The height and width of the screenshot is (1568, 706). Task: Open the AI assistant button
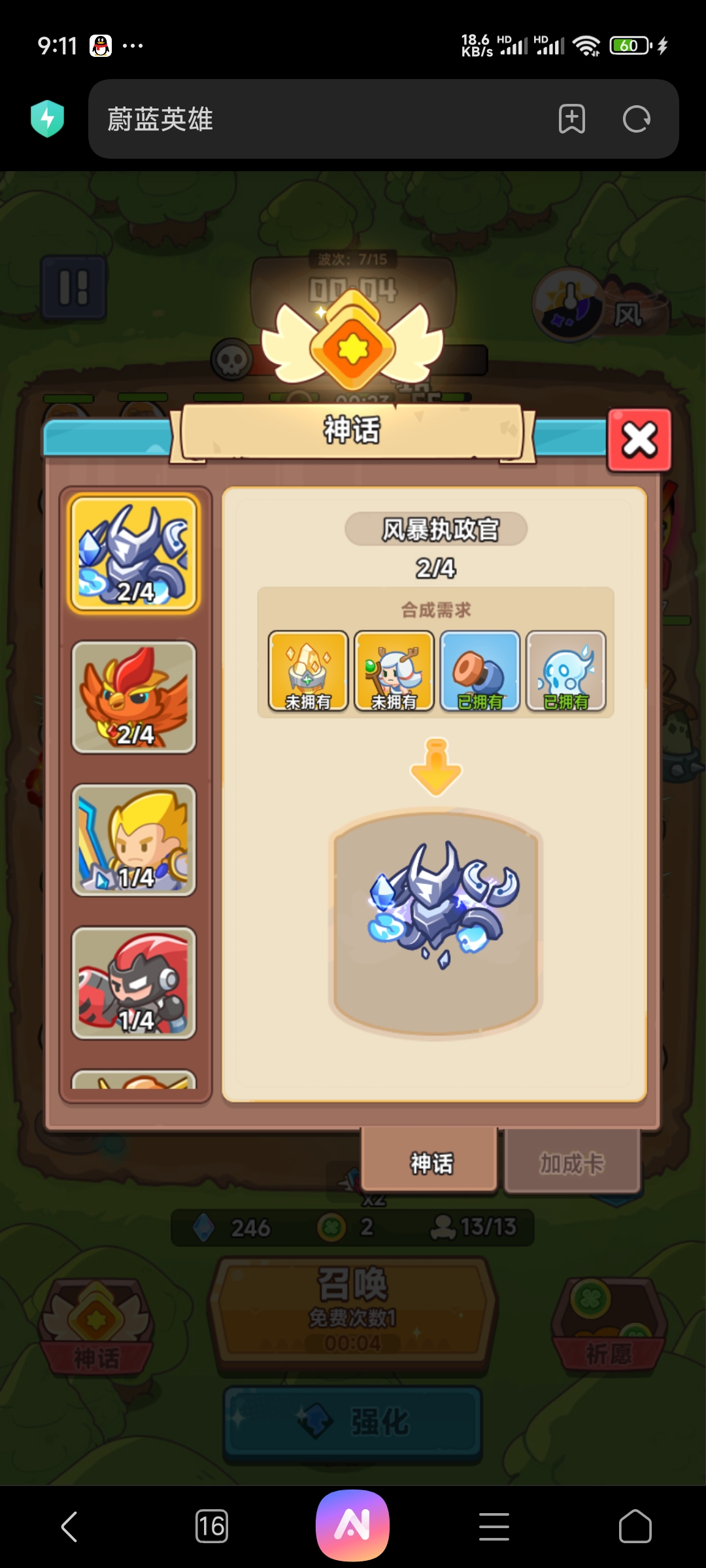(x=352, y=1526)
